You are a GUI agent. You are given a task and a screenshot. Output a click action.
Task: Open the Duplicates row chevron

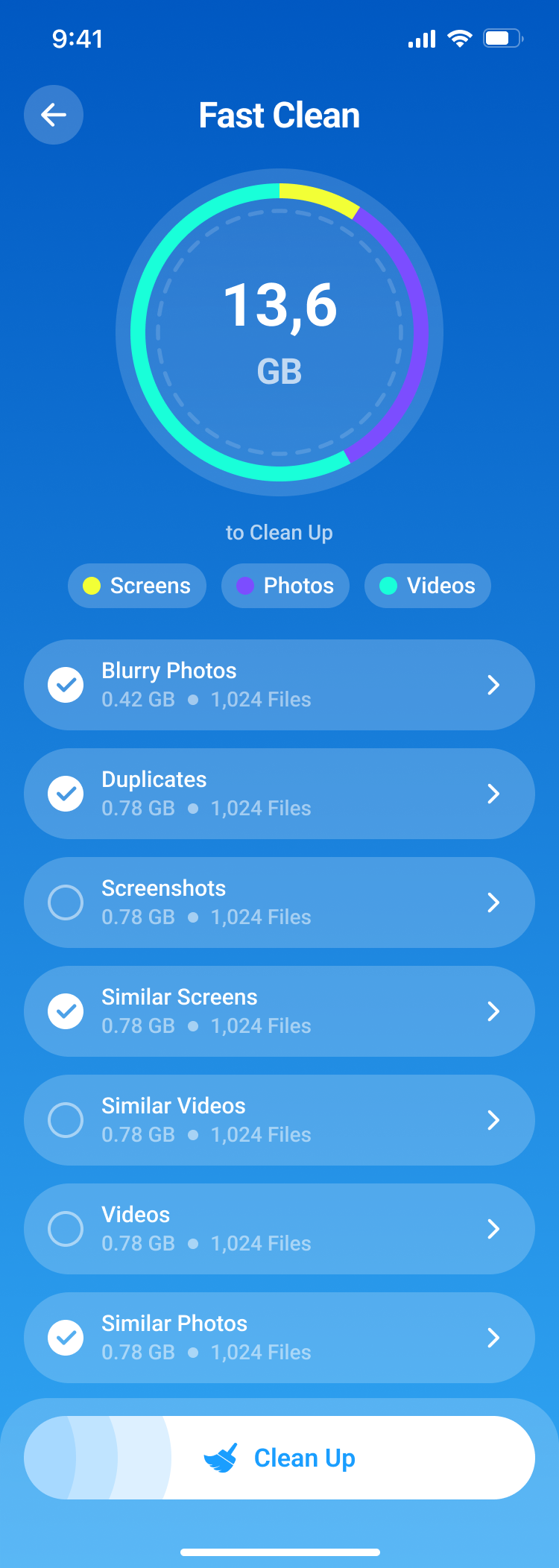click(493, 794)
